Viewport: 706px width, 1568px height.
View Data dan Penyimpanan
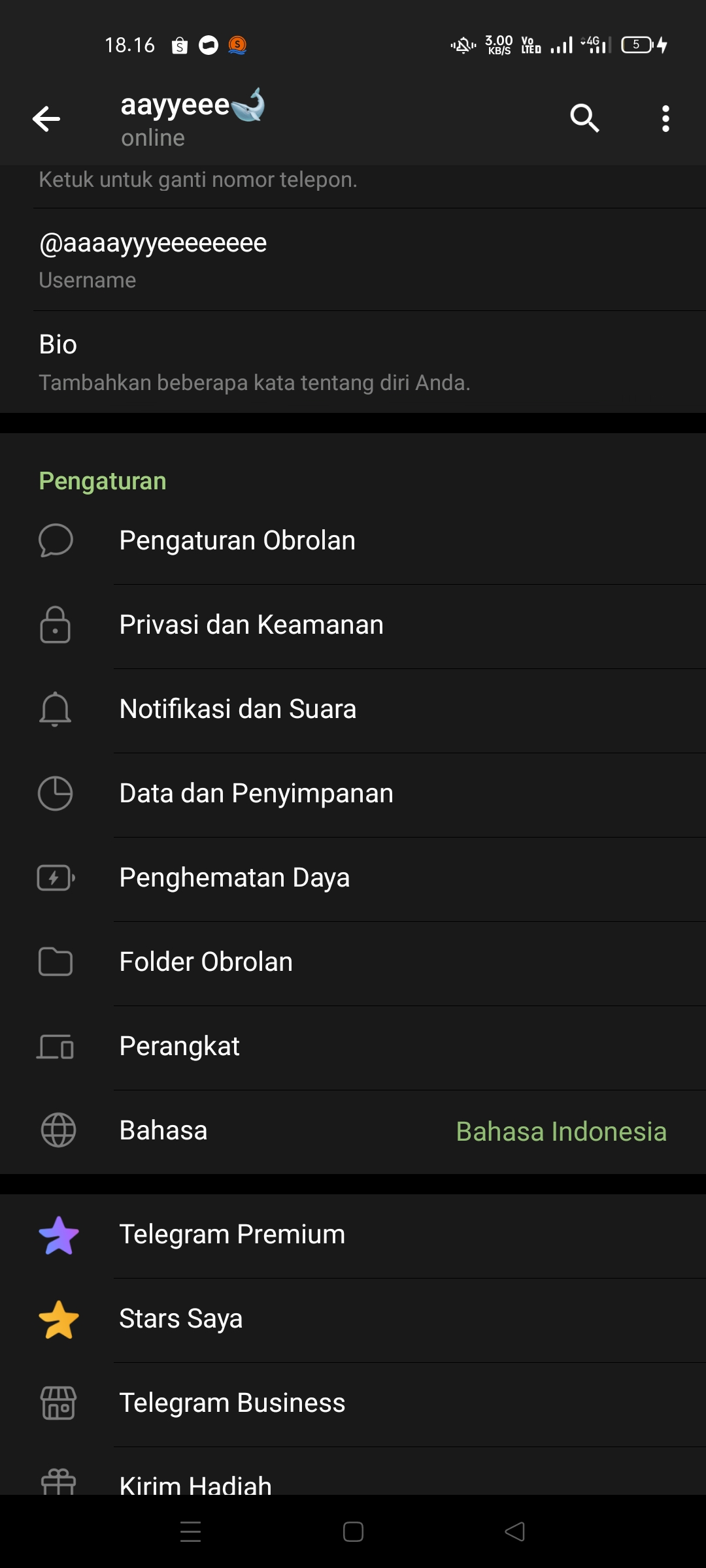pyautogui.click(x=353, y=794)
